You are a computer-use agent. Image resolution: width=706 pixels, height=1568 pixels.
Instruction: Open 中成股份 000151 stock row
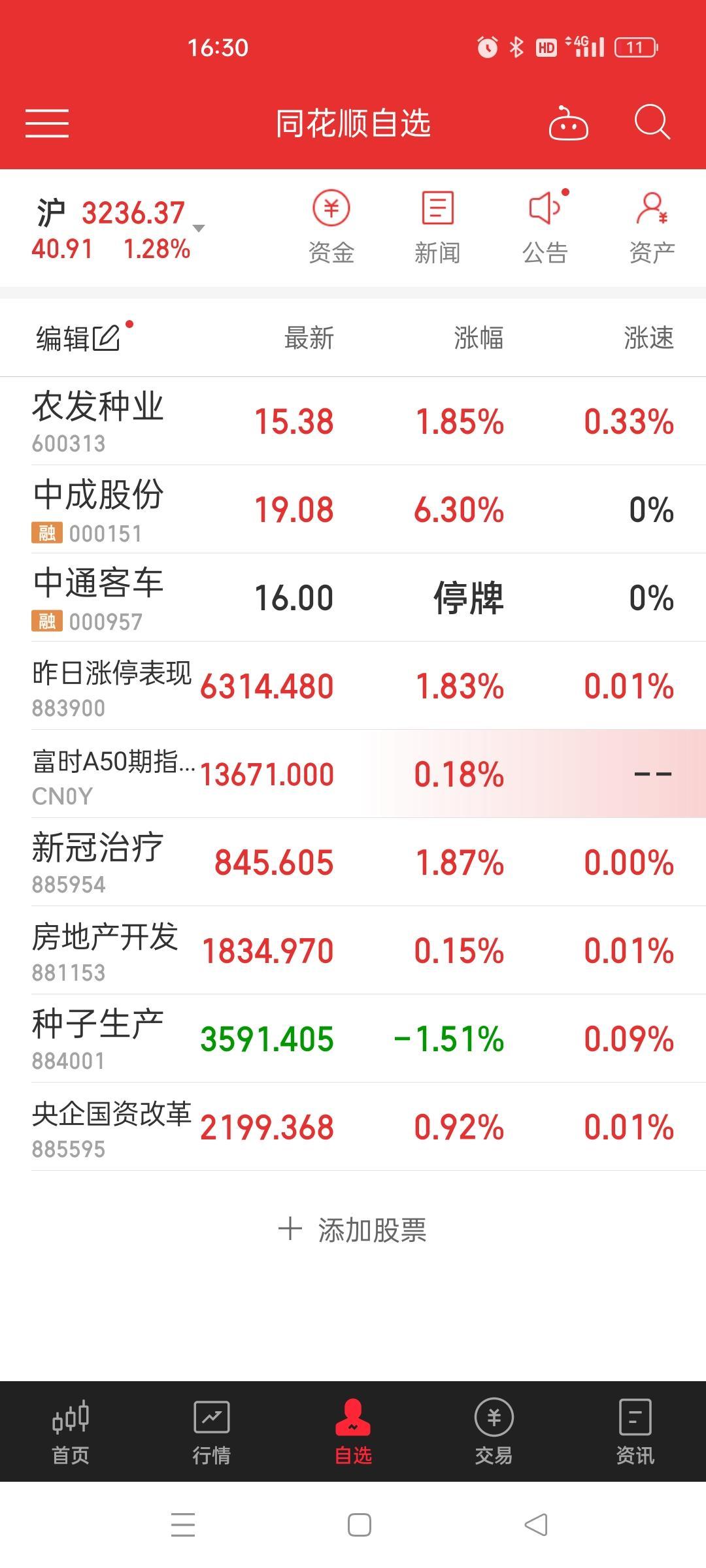353,510
